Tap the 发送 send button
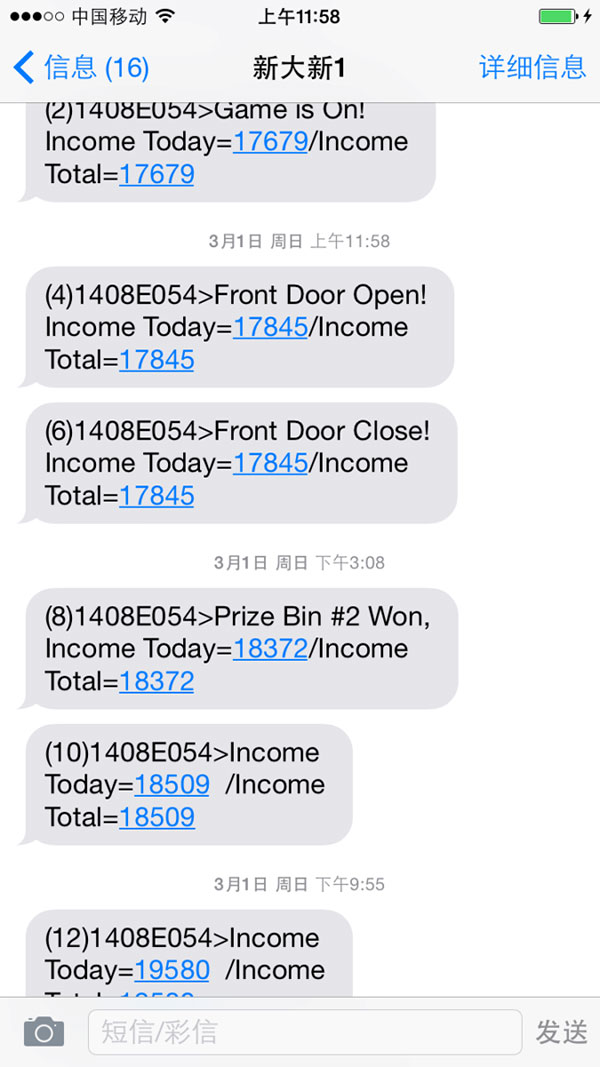 click(x=561, y=1032)
